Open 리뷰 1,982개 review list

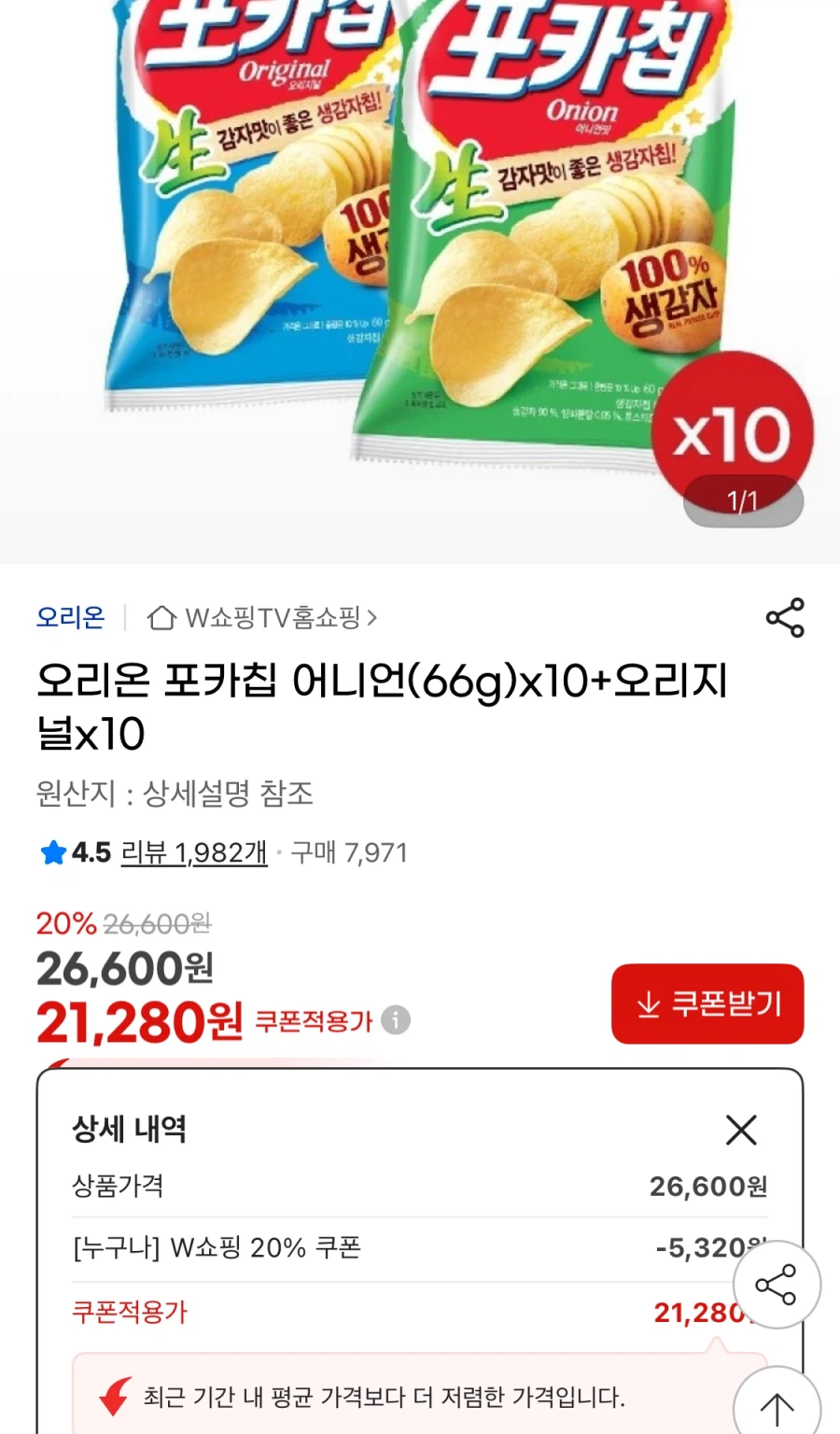click(x=193, y=852)
